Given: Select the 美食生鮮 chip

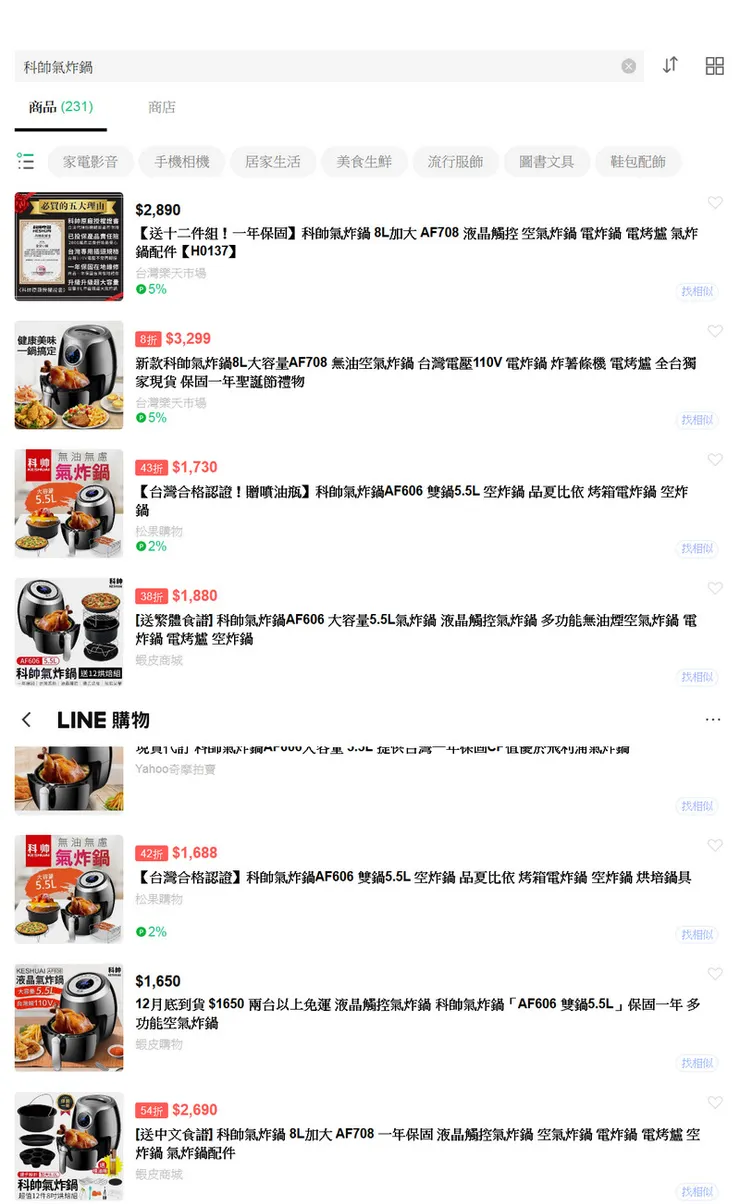Looking at the screenshot, I should [x=364, y=161].
